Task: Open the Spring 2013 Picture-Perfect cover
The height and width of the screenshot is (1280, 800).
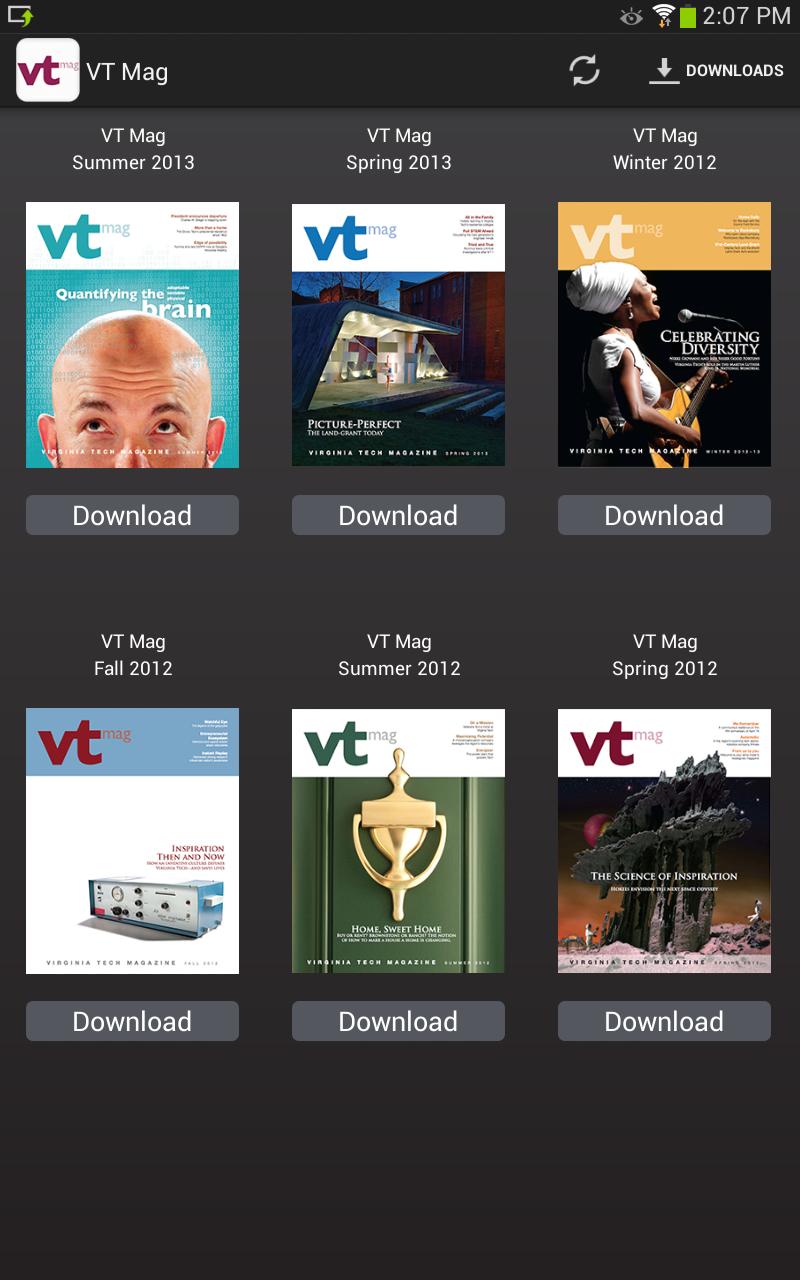Action: tap(398, 335)
